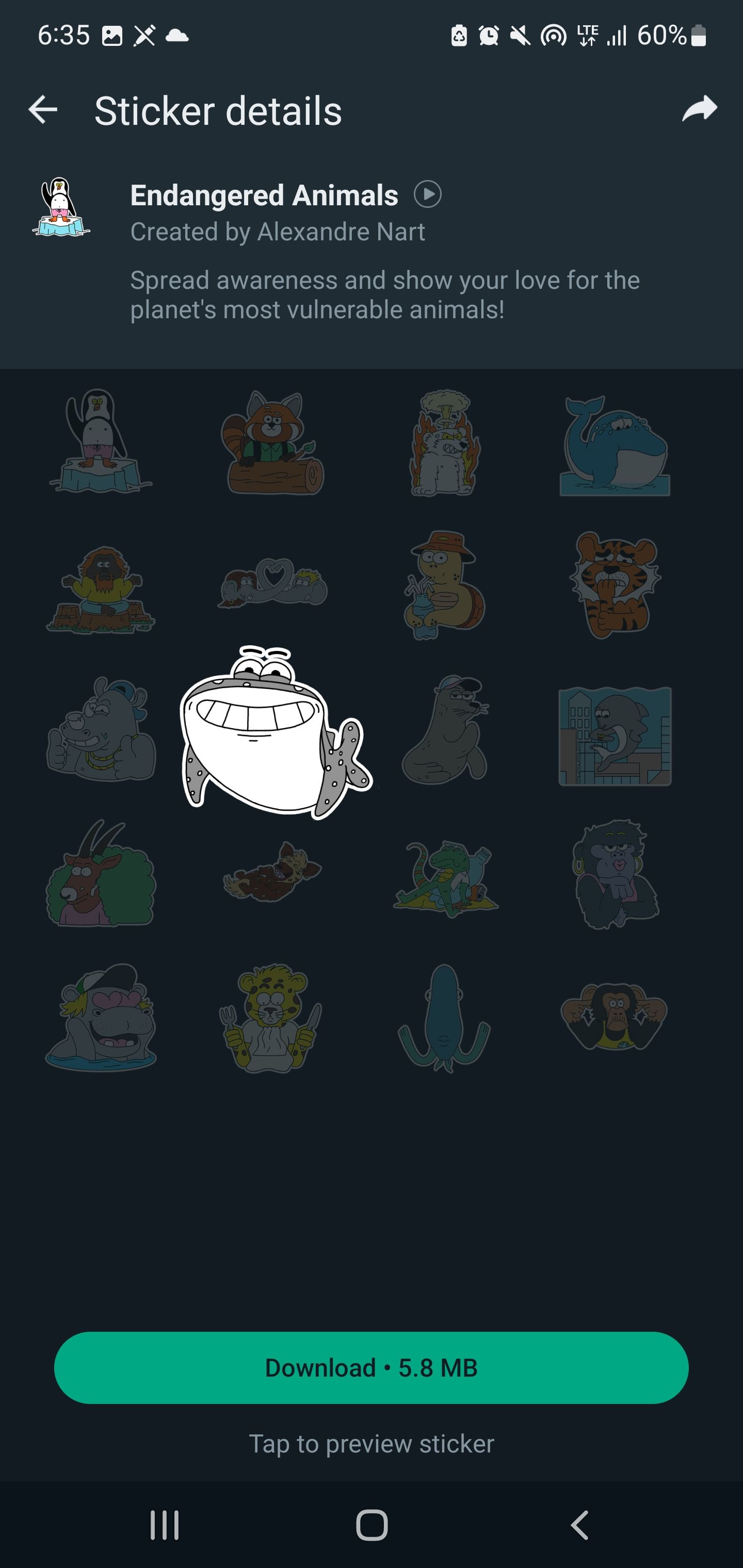Preview the penguin on ice sticker
This screenshot has height=1568, width=743.
tap(101, 442)
